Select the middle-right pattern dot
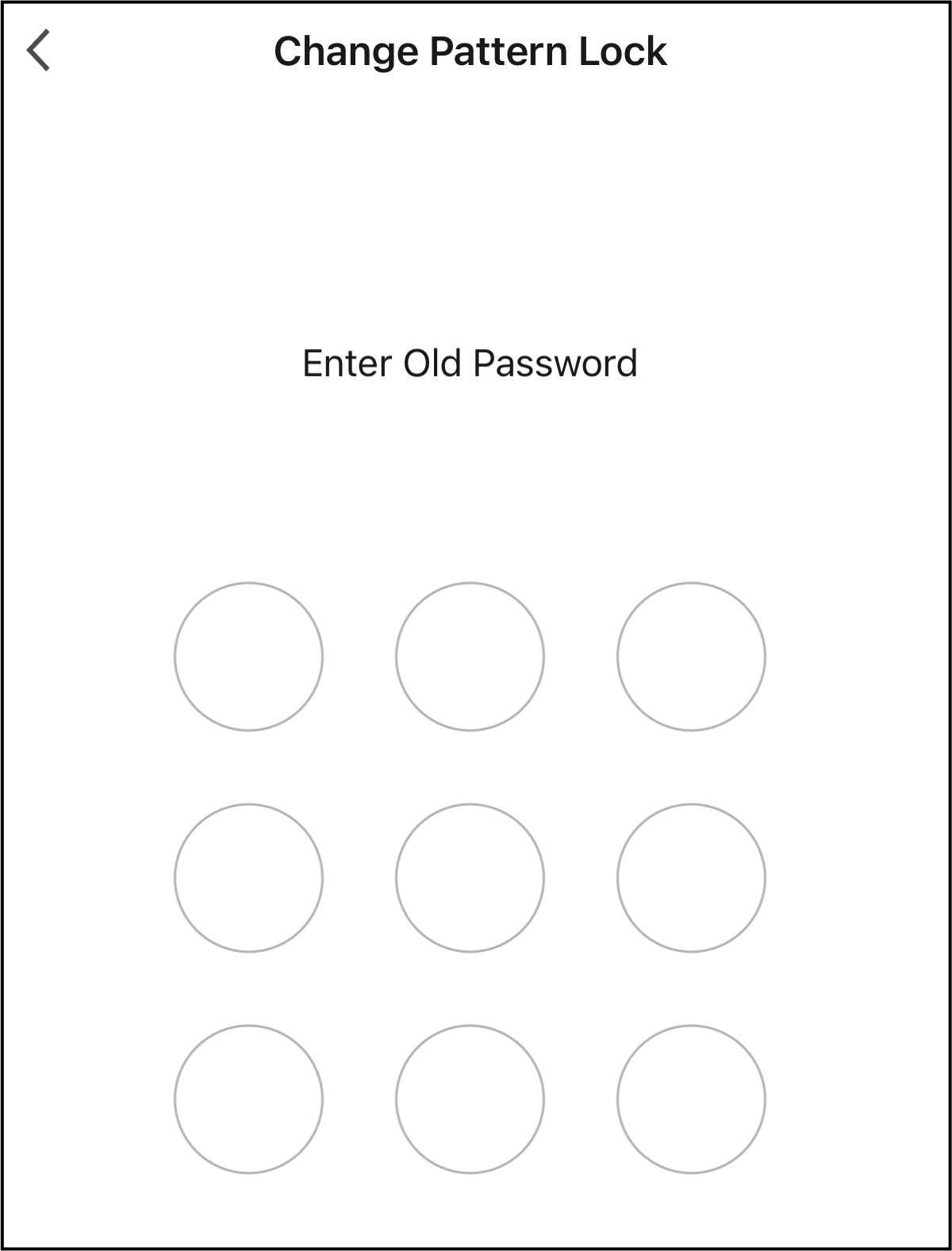952x1251 pixels. pos(691,878)
